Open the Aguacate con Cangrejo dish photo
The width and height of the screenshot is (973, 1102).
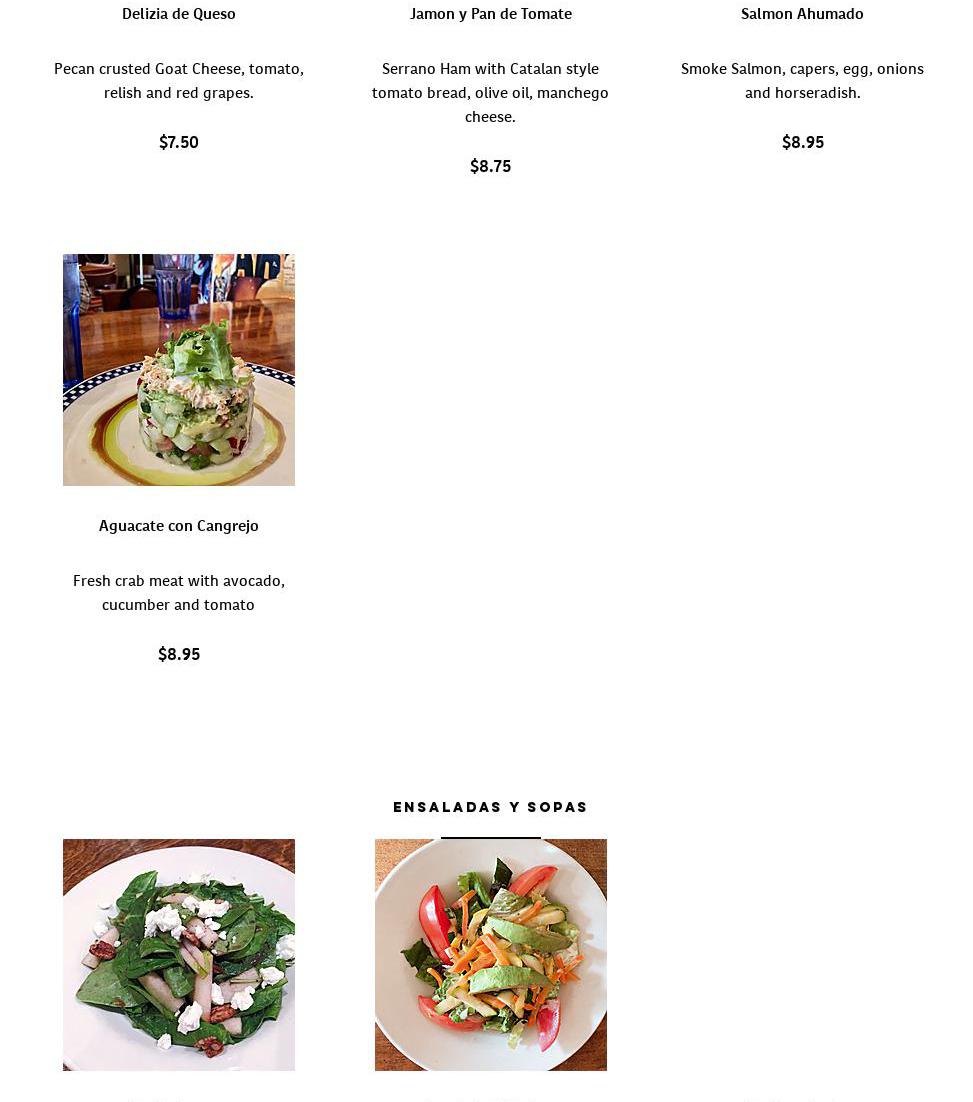tap(178, 369)
